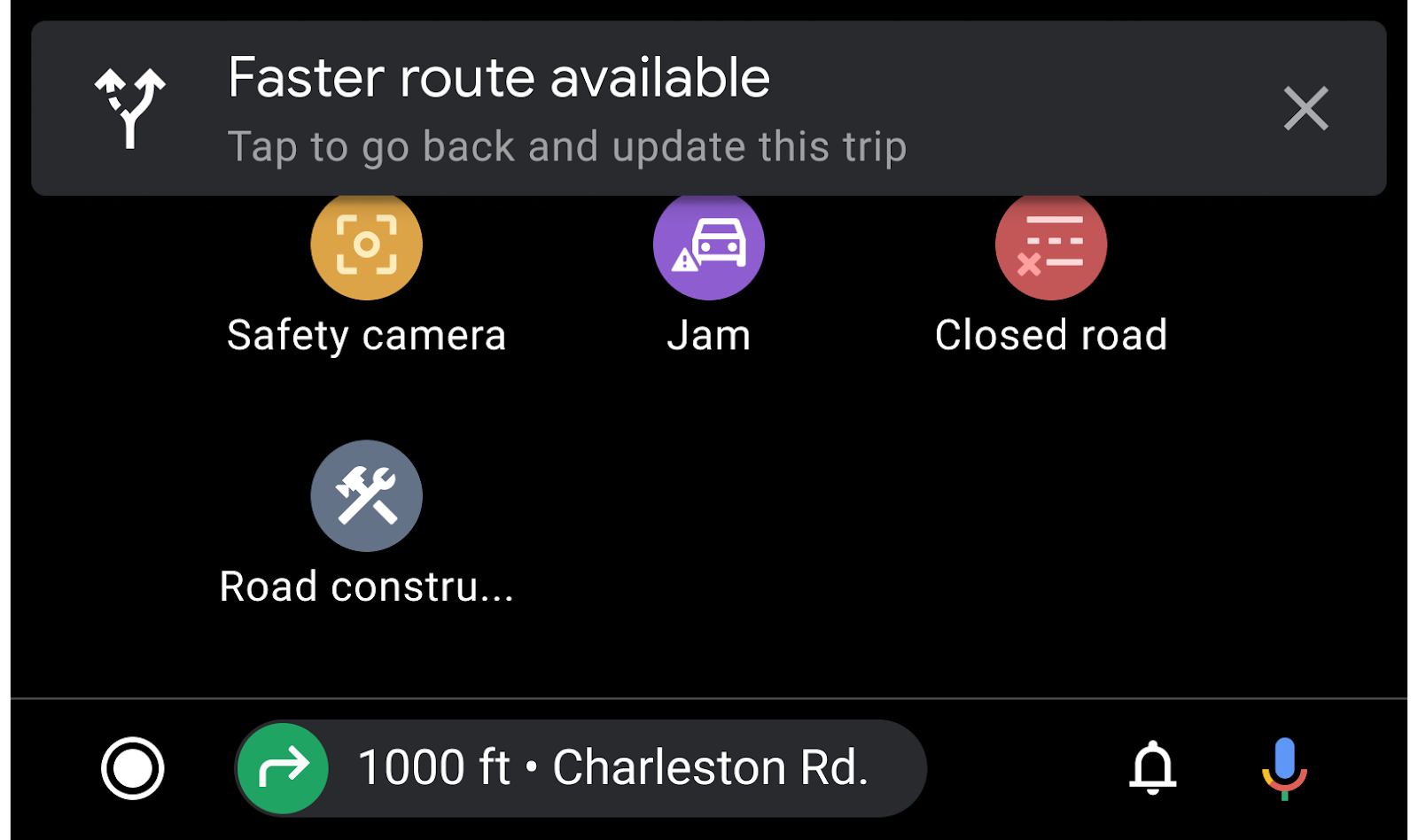
Task: Dismiss the Faster route available banner
Action: (x=1305, y=108)
